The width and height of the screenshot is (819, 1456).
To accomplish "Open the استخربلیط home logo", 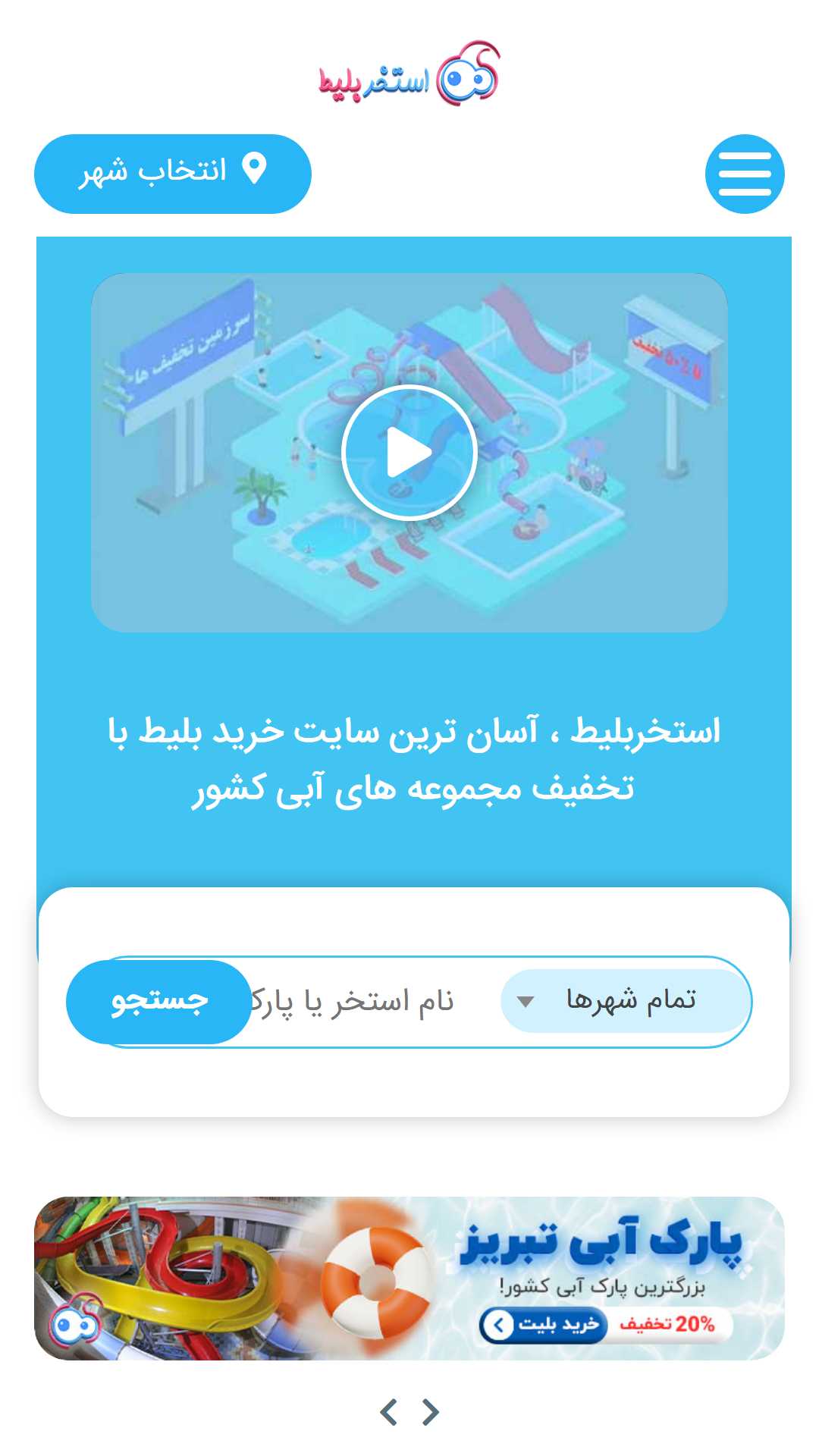I will 409,74.
